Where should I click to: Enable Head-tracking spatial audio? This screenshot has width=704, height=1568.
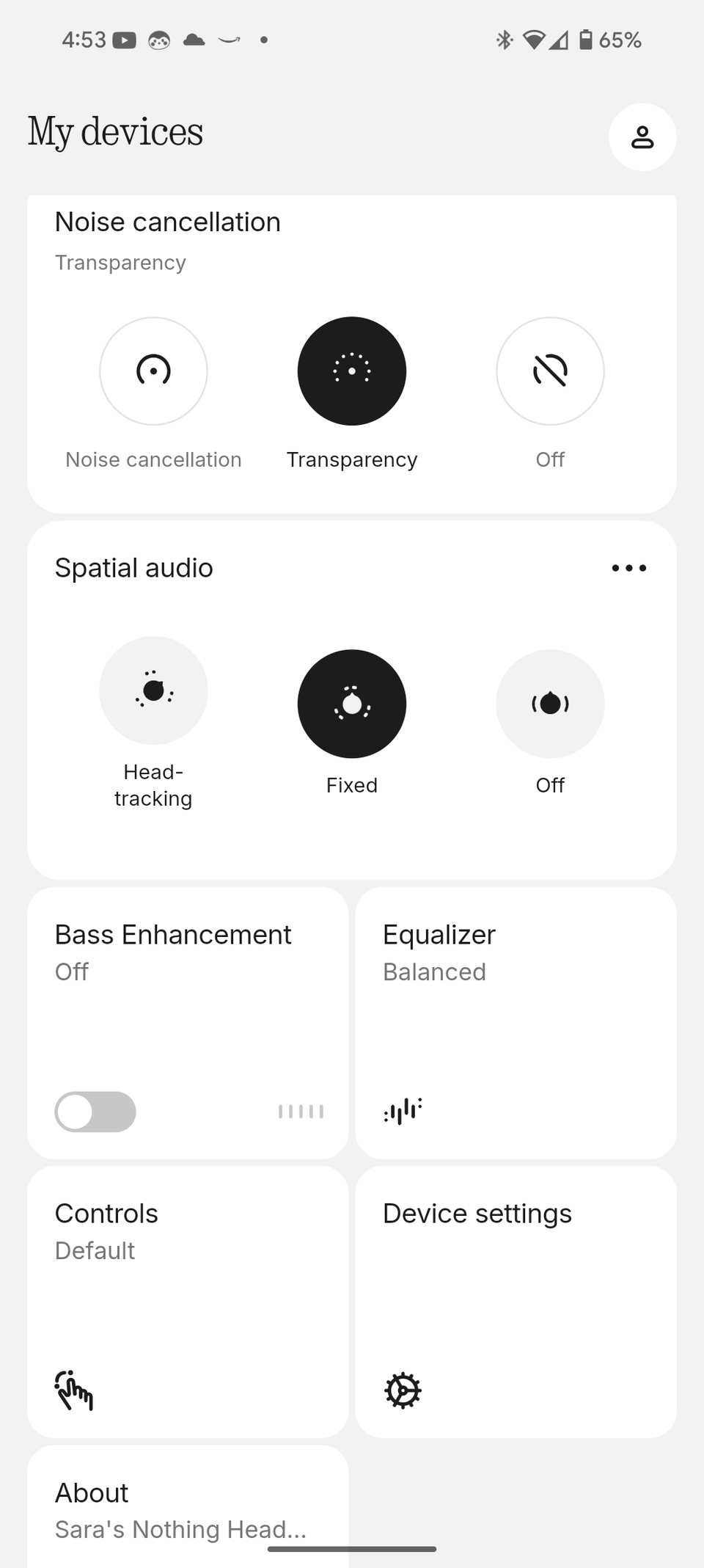pyautogui.click(x=153, y=691)
